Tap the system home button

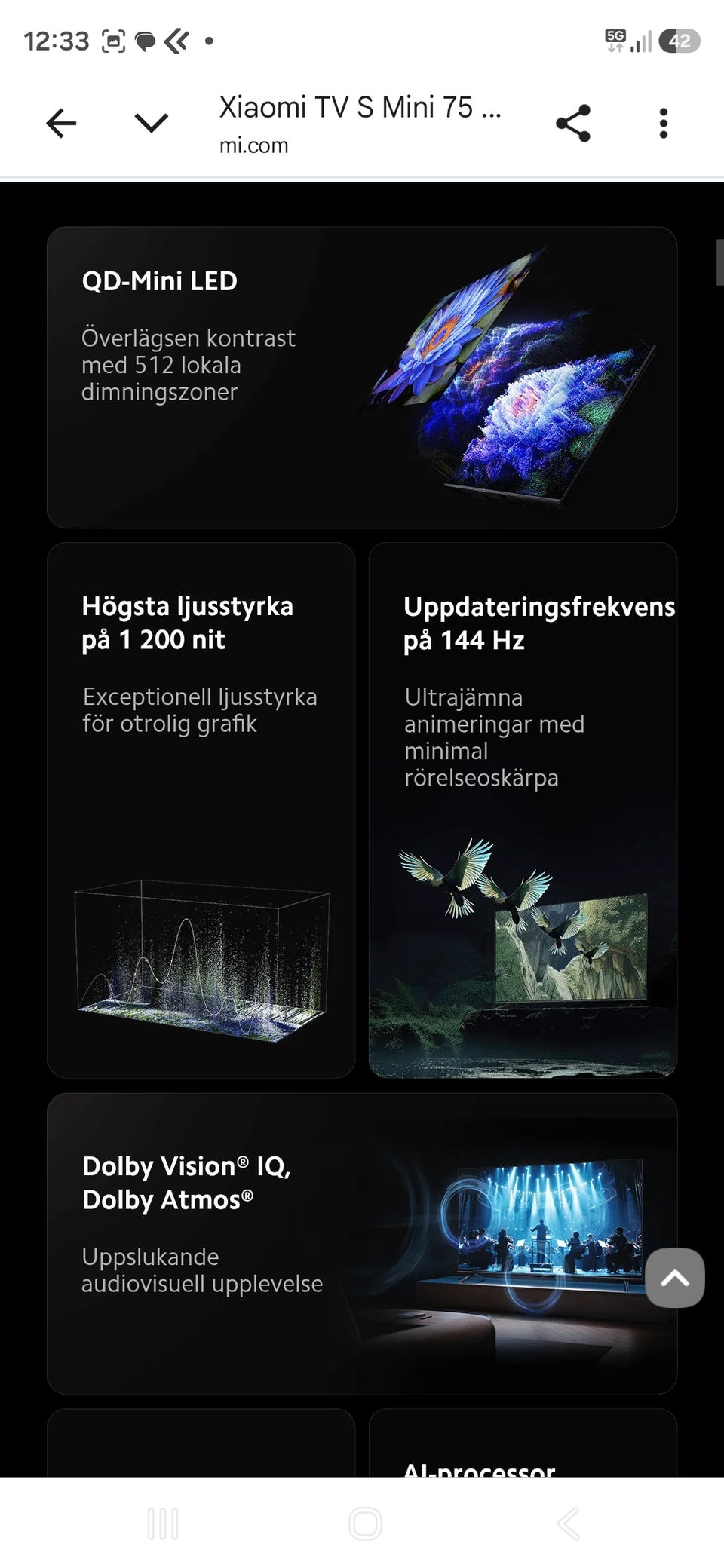pos(365,1524)
